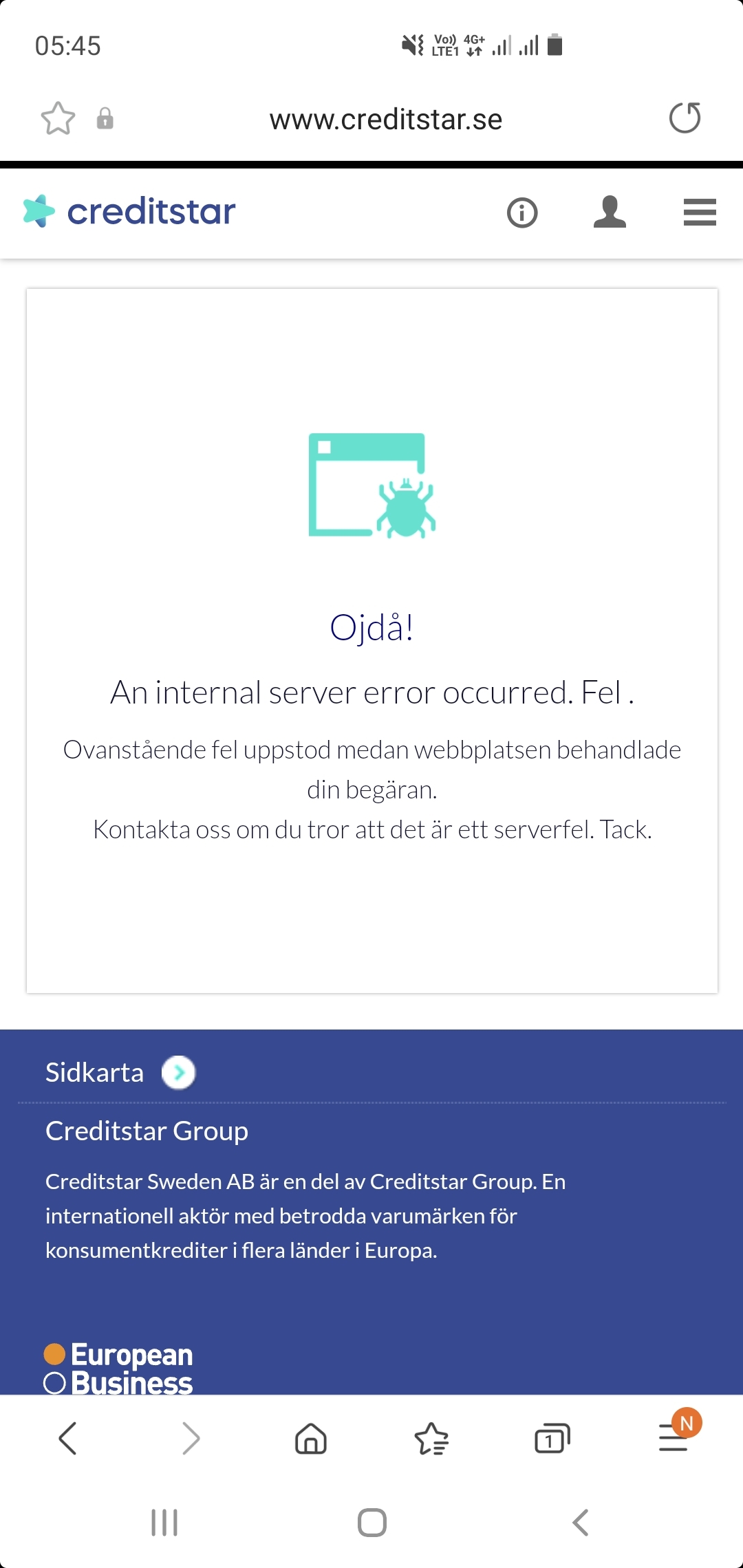Reload the page
Screen dimensions: 743x1568
point(685,118)
